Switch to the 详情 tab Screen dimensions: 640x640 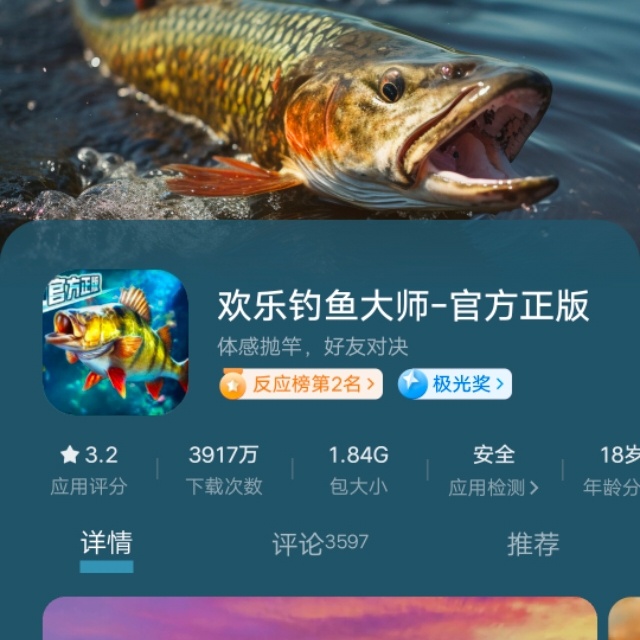106,544
